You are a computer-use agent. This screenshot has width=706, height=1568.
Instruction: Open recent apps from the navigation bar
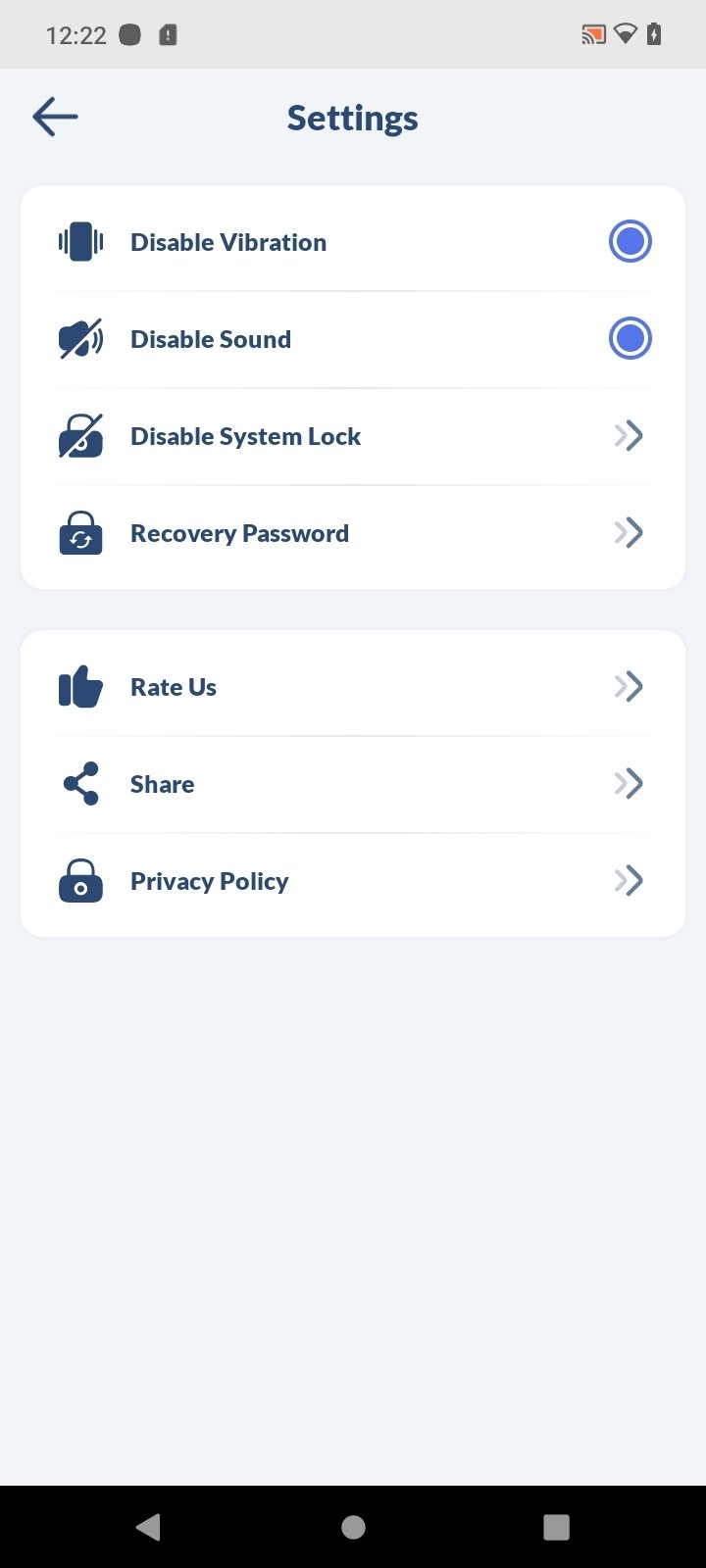point(556,1527)
